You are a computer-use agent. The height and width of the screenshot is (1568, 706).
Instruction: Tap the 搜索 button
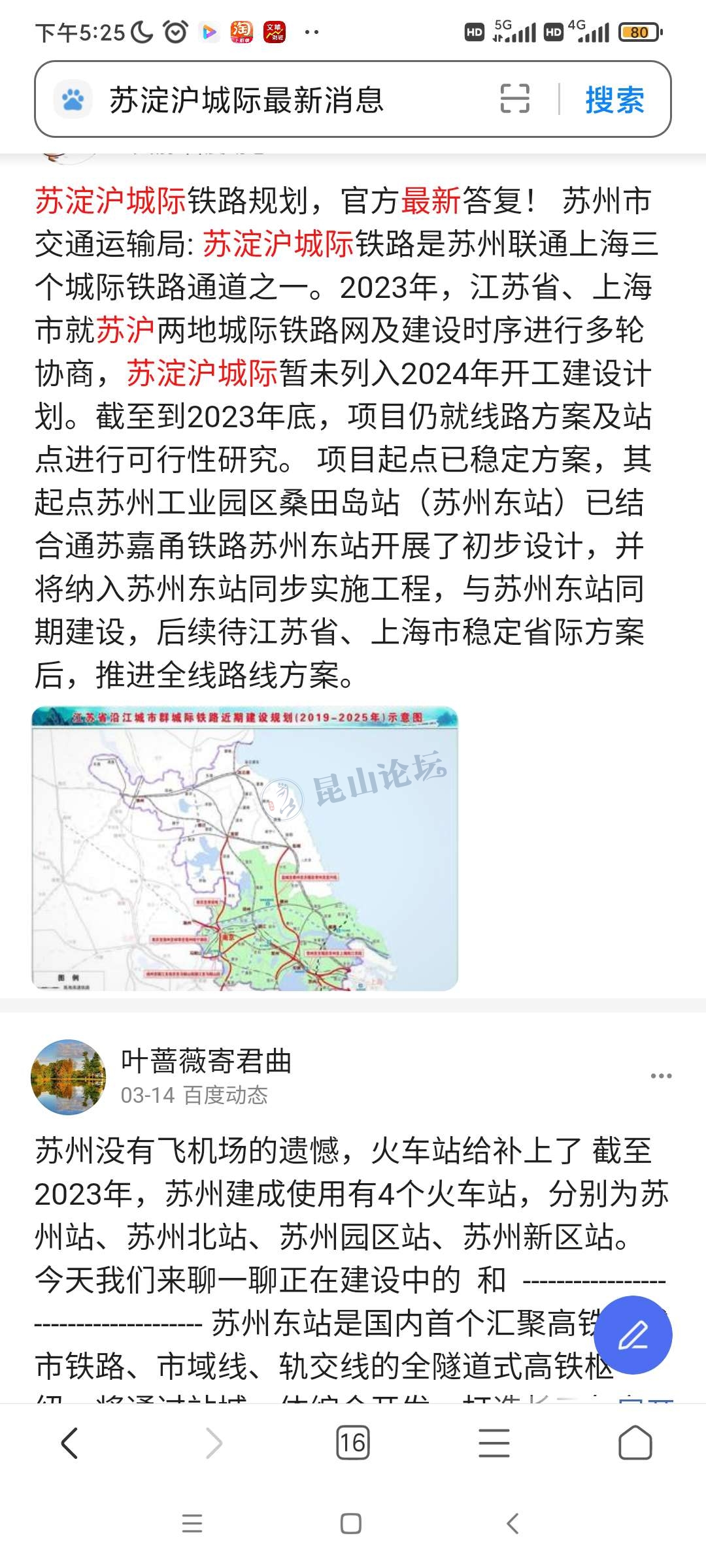tap(614, 100)
